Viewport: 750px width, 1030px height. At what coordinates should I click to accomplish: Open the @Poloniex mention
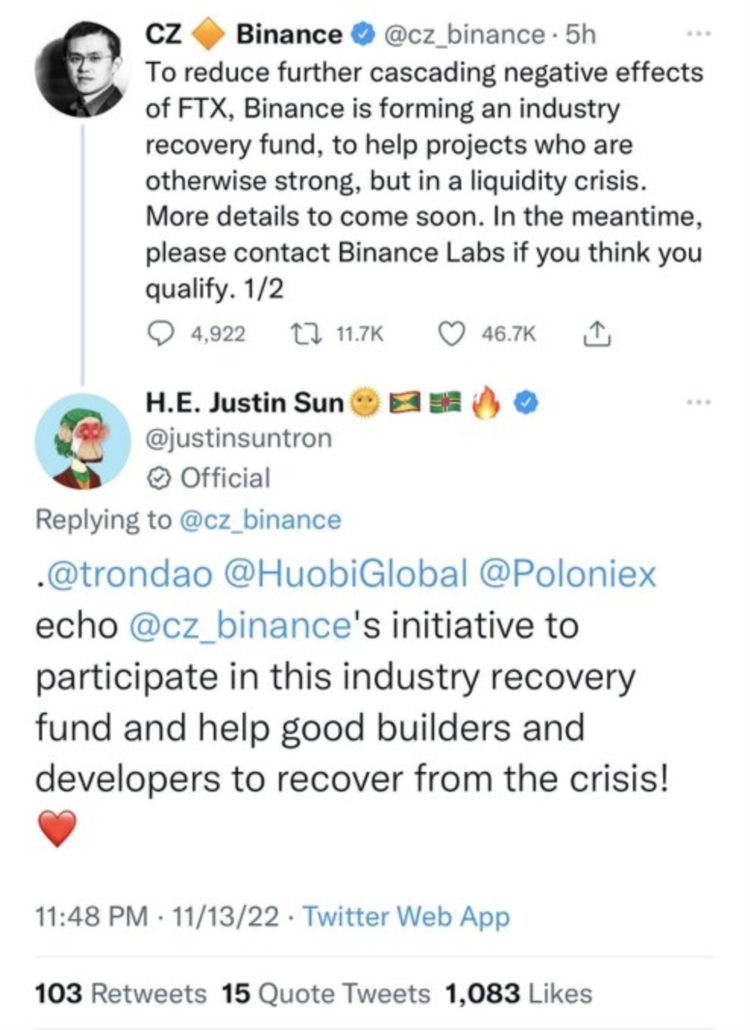point(568,575)
